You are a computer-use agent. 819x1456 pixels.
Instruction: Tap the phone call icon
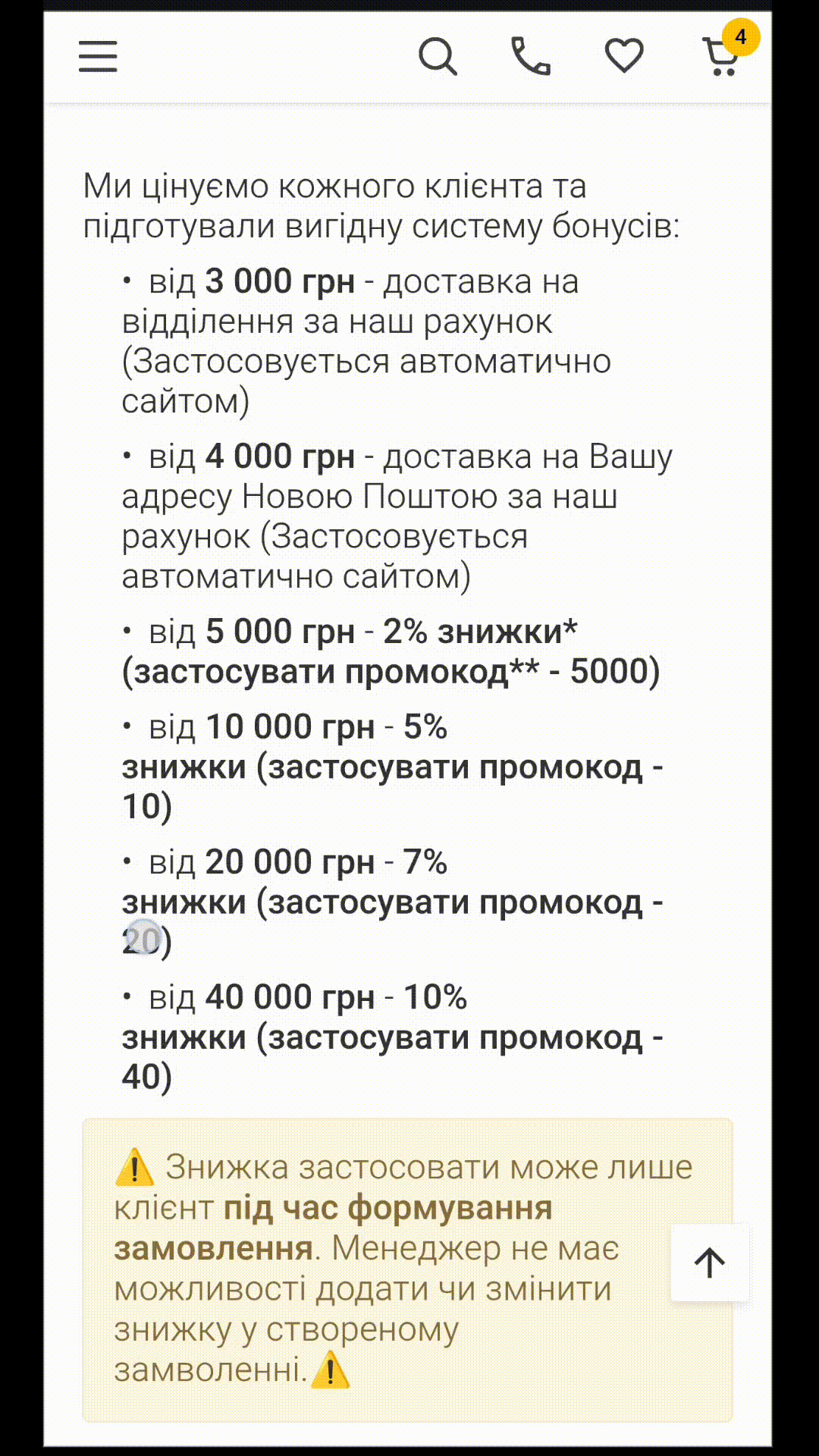[x=531, y=56]
